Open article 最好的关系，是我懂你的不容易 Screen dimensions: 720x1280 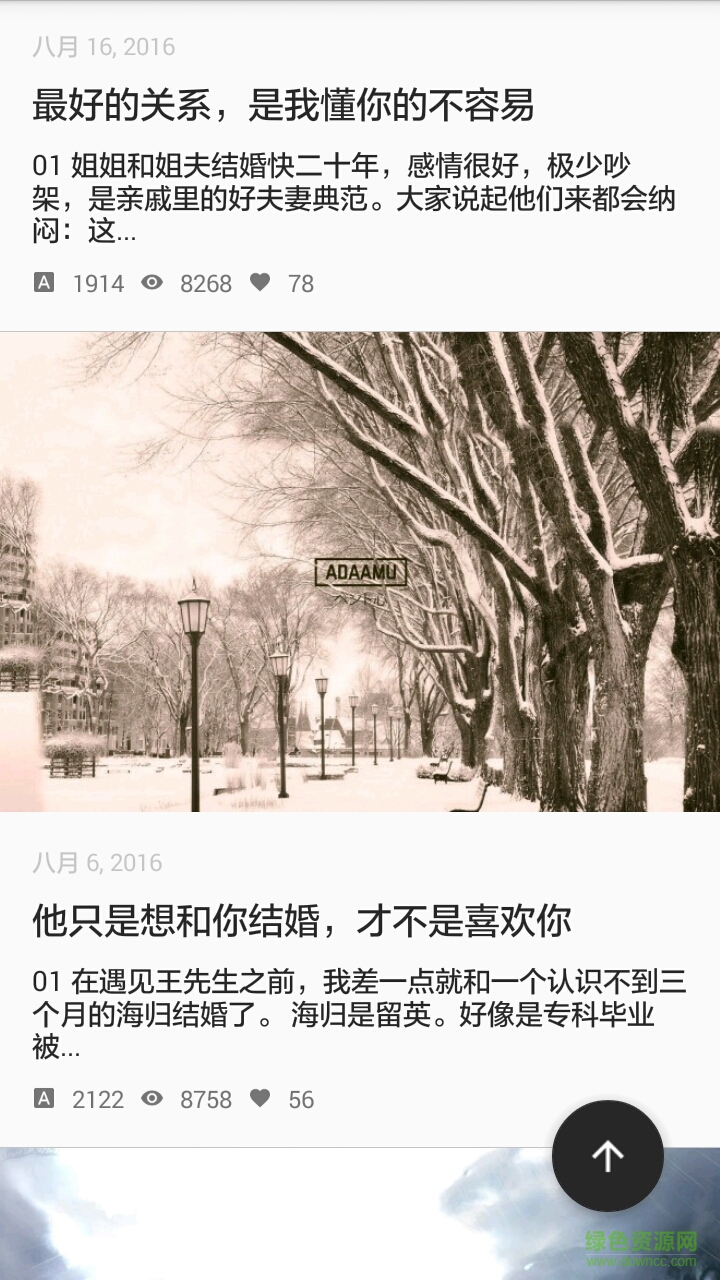tap(283, 105)
